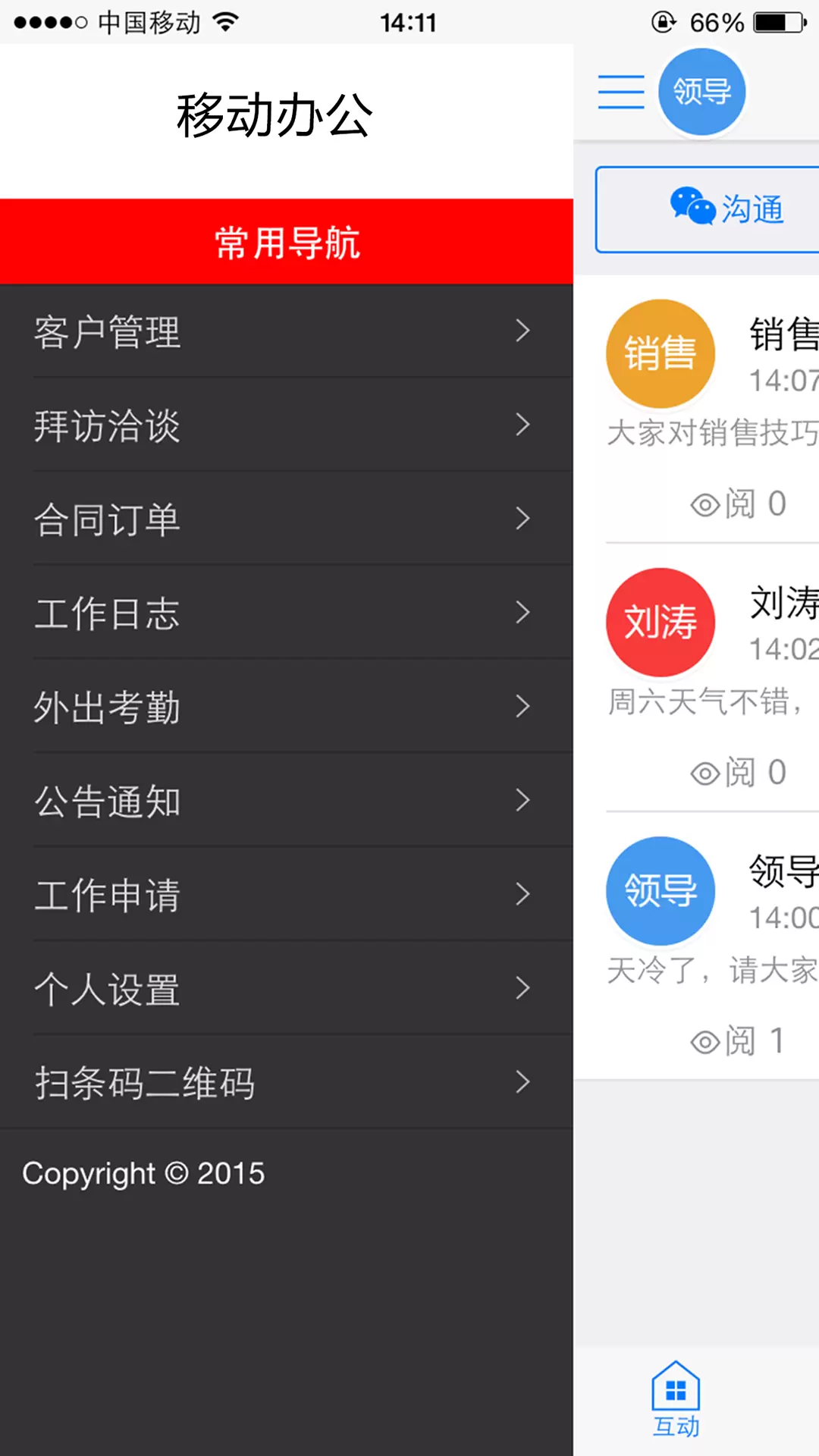The image size is (819, 1456).
Task: Tap the hamburger menu icon to close drawer
Action: click(621, 92)
